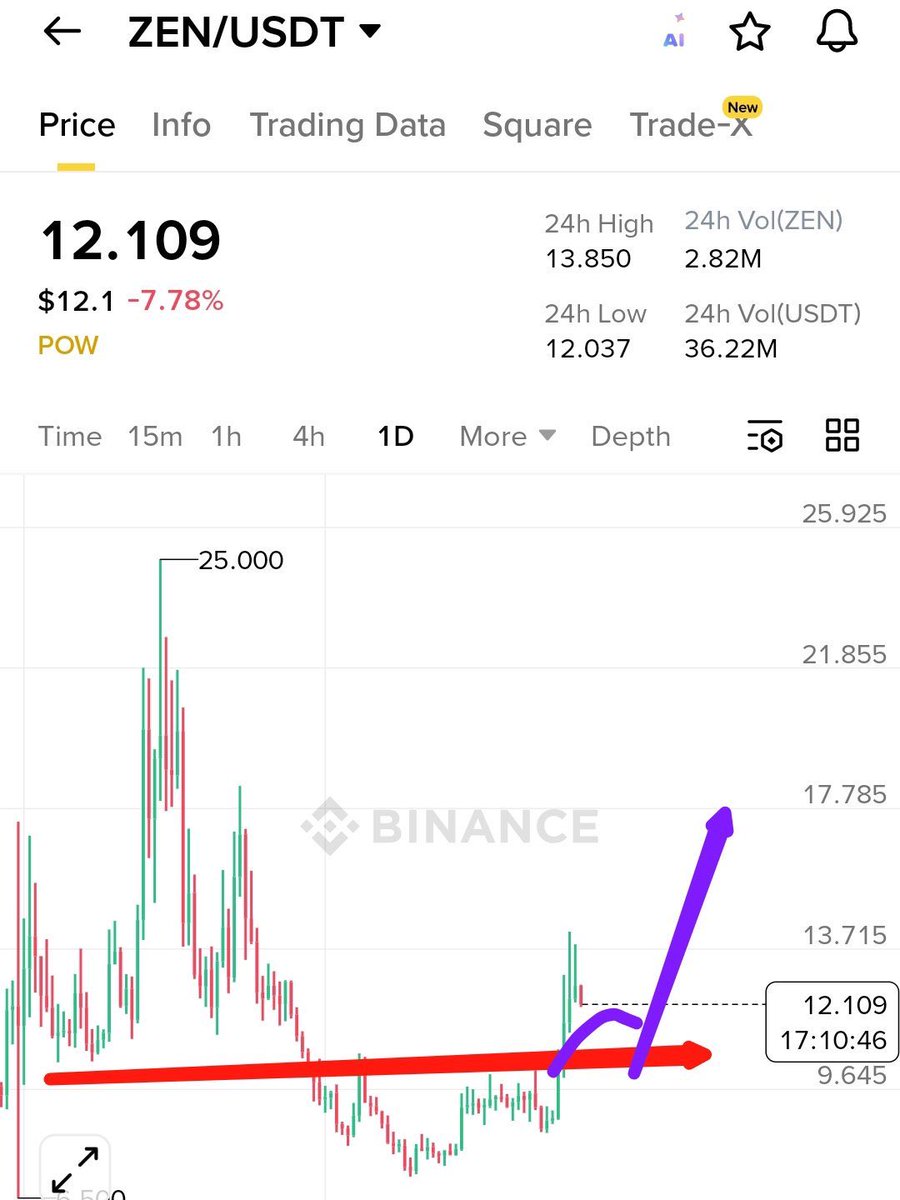Select the 1D chart interval
This screenshot has height=1200, width=900.
click(395, 437)
